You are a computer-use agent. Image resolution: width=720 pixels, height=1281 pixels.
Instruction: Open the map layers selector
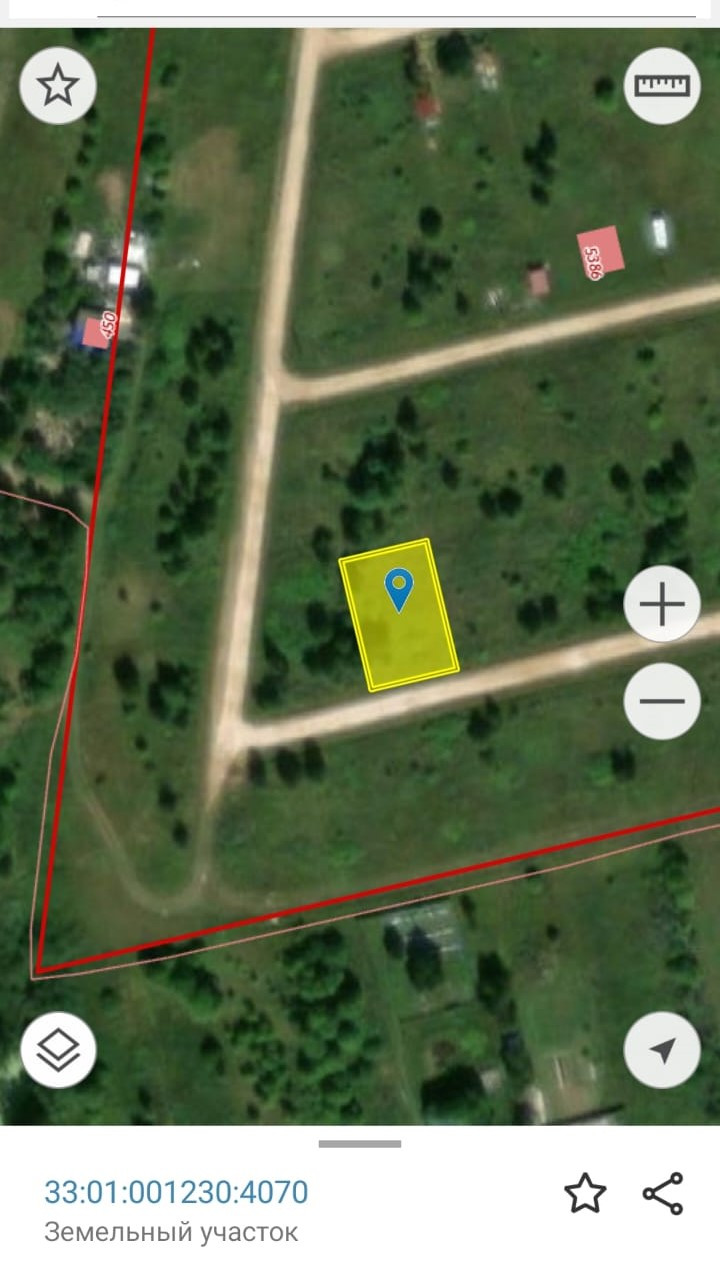[x=58, y=1050]
